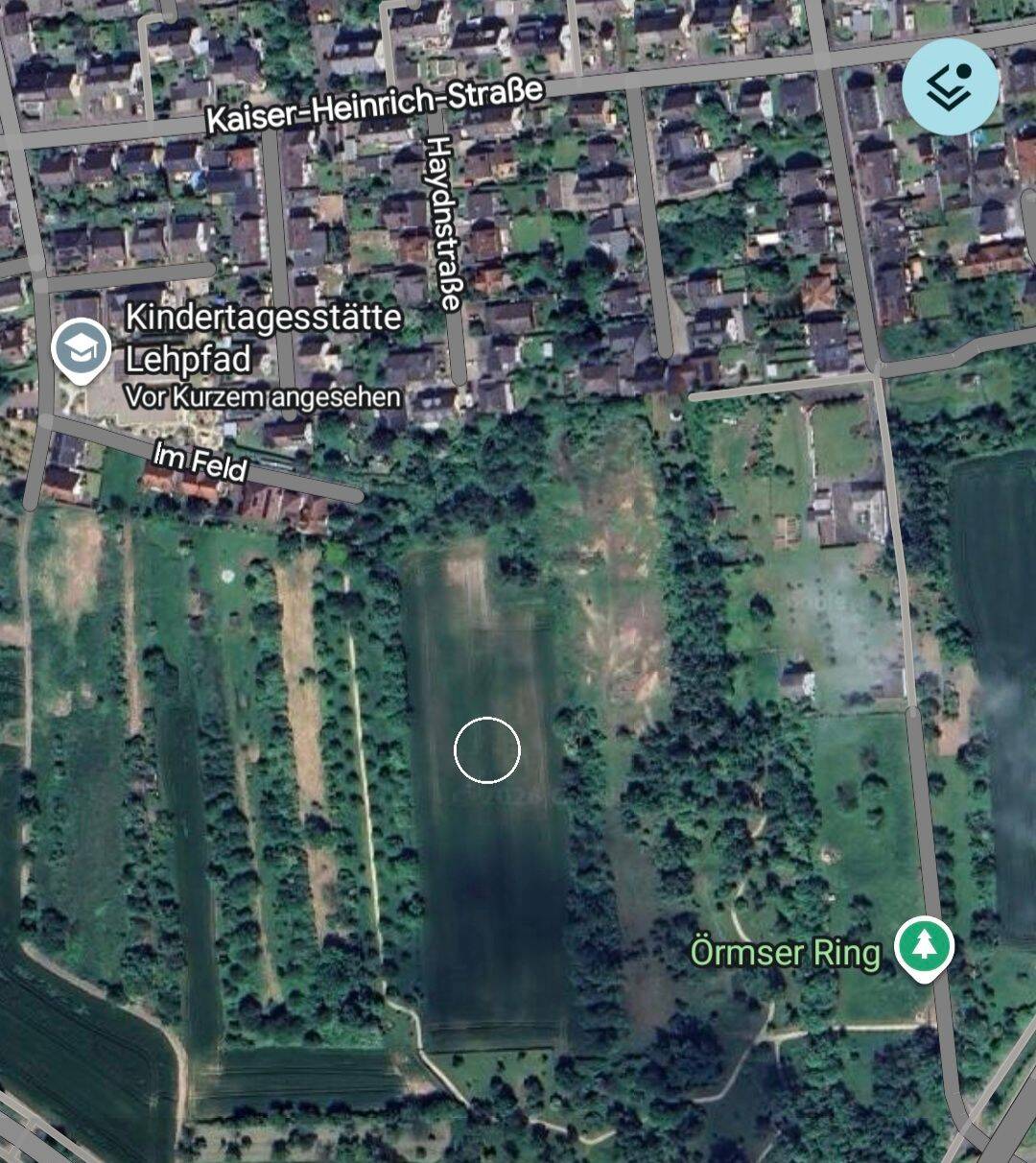
Task: Select the Kindertagesstätte Lehpfad place marker
Action: click(82, 350)
